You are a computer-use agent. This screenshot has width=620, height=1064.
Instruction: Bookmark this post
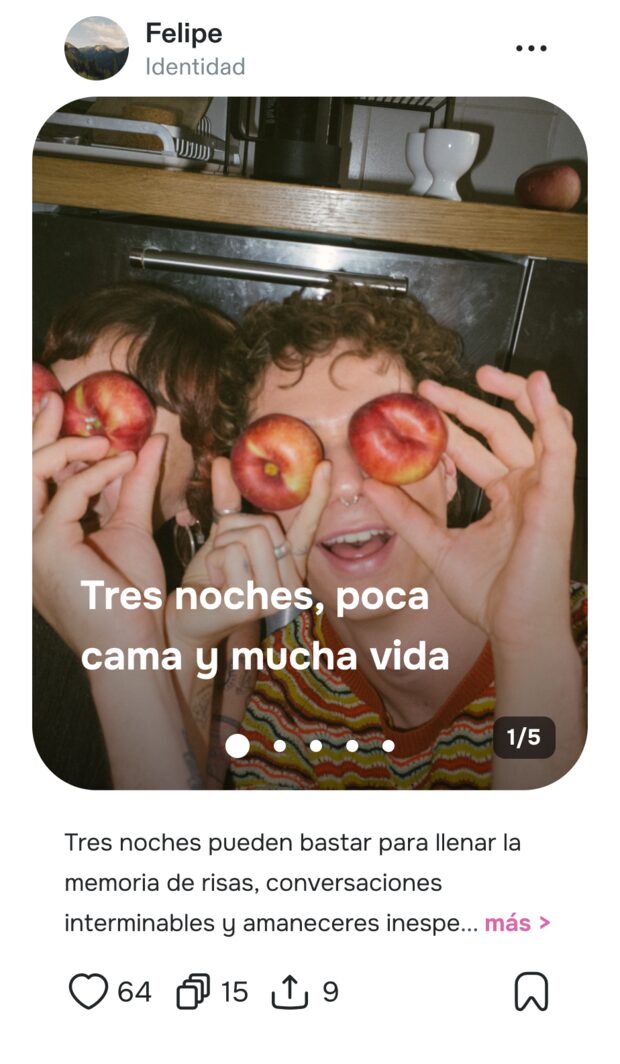pos(531,992)
